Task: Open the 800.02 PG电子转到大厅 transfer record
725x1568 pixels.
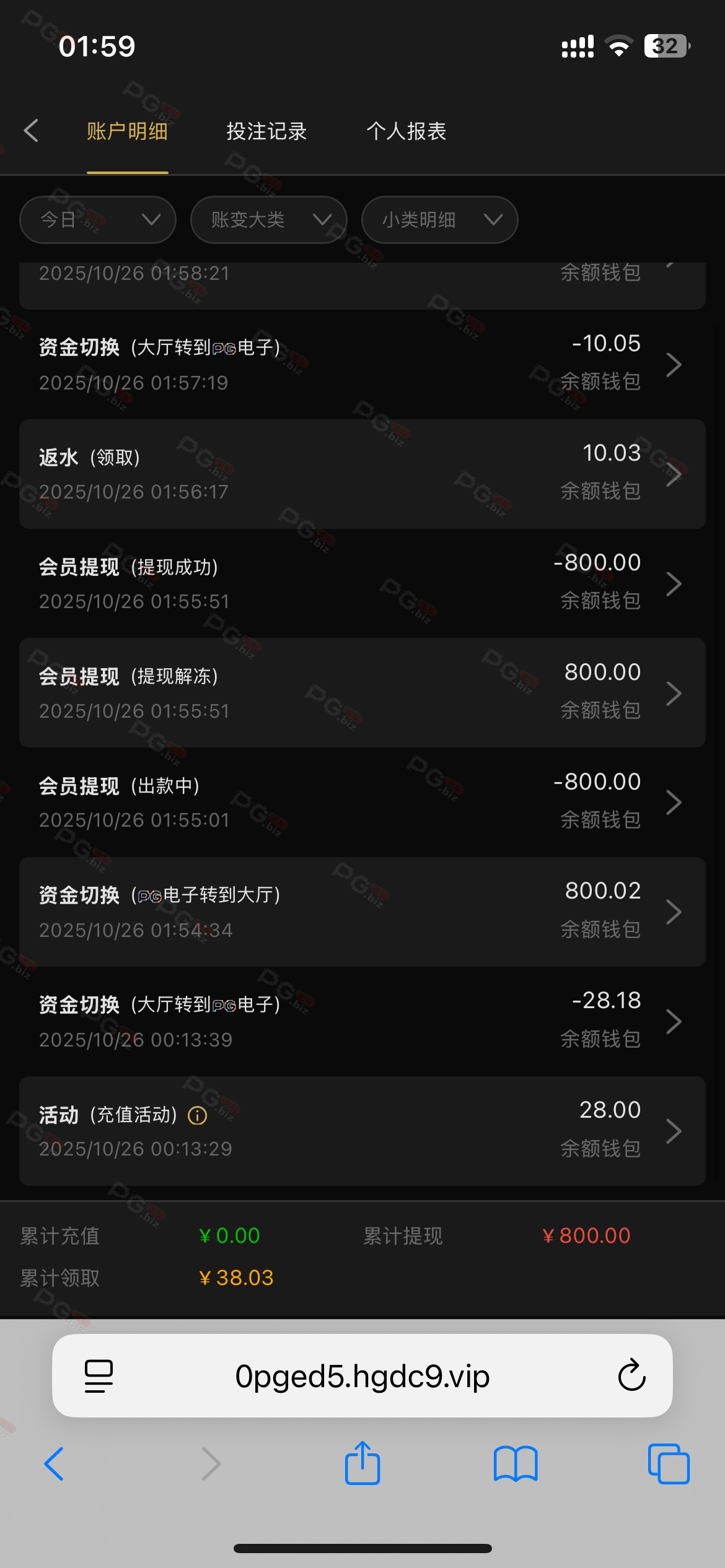Action: tap(362, 912)
